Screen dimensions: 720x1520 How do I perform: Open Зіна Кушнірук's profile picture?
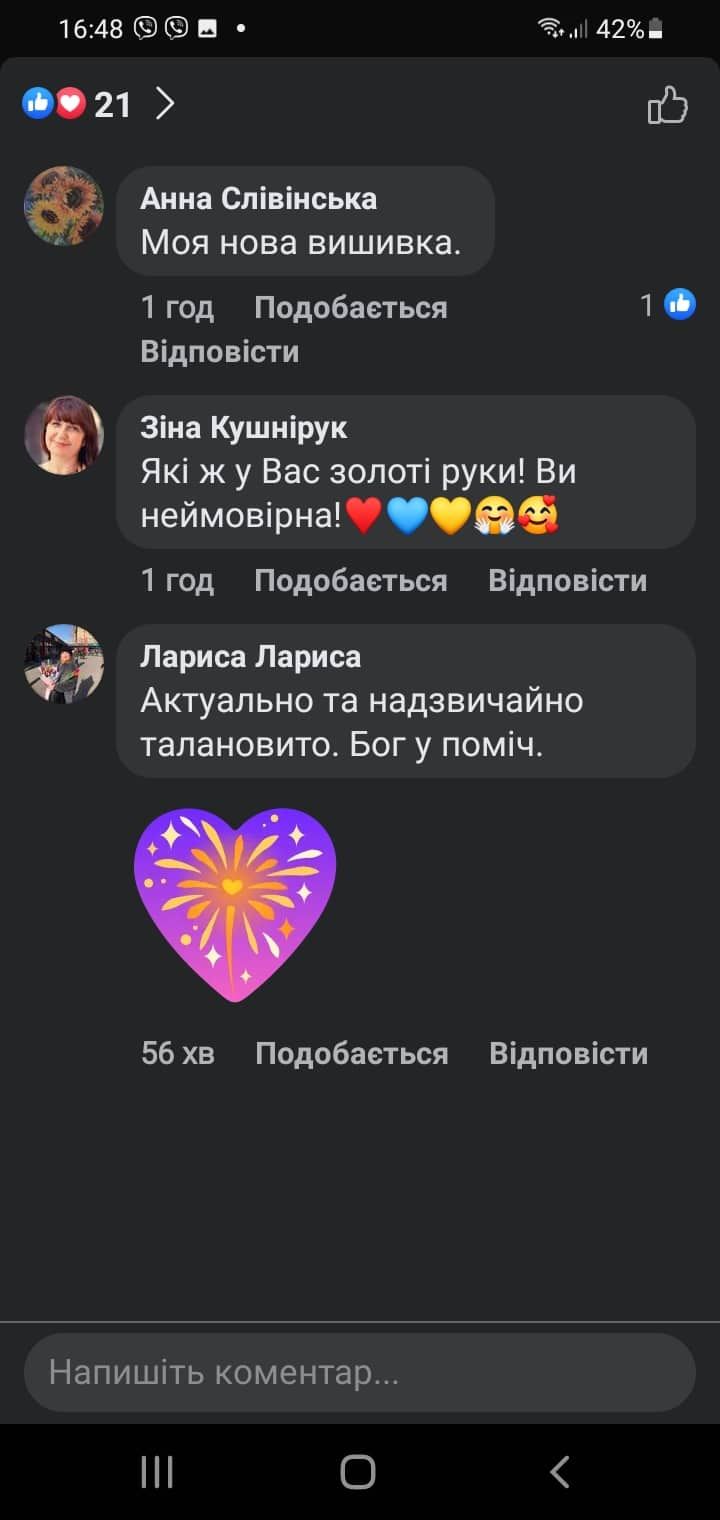pos(64,435)
